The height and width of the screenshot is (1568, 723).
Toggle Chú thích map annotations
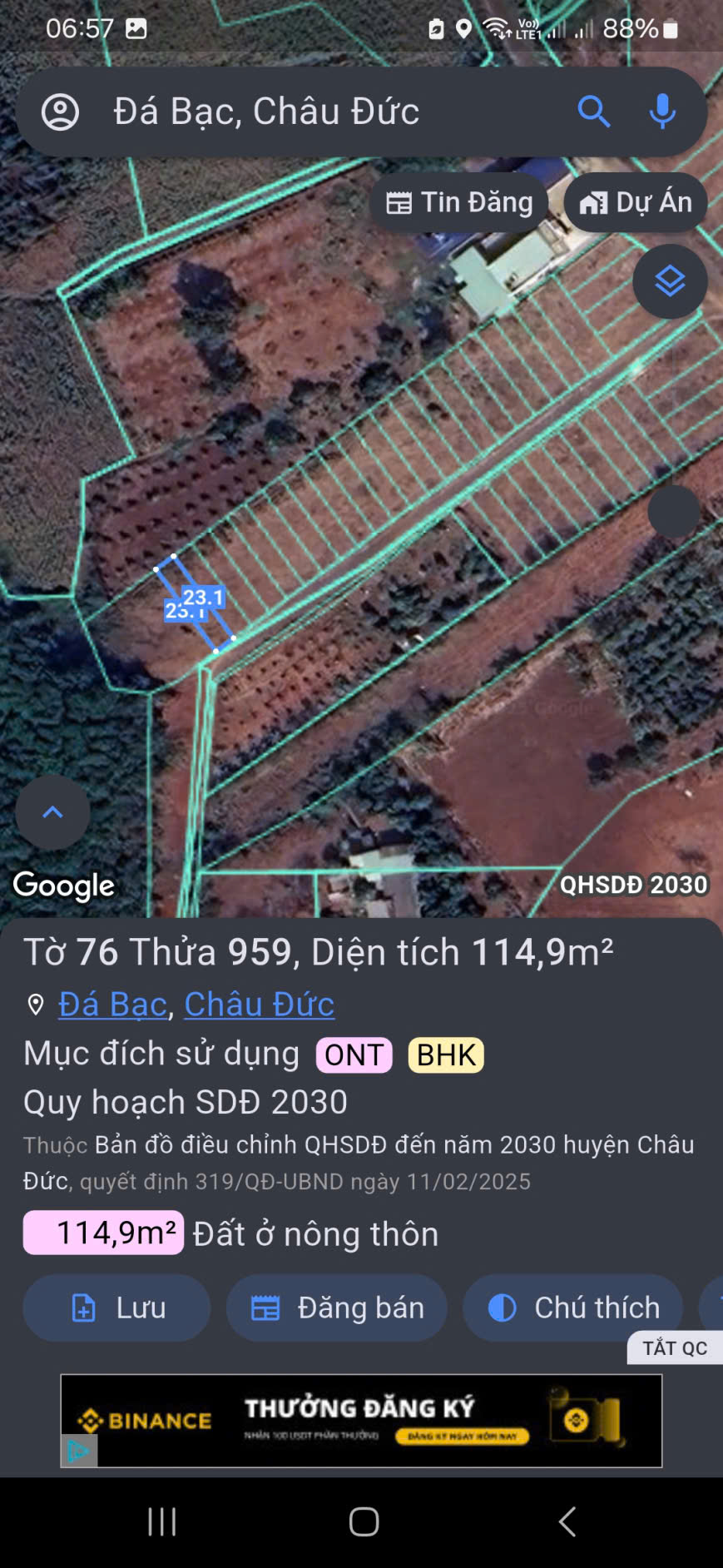(572, 1307)
